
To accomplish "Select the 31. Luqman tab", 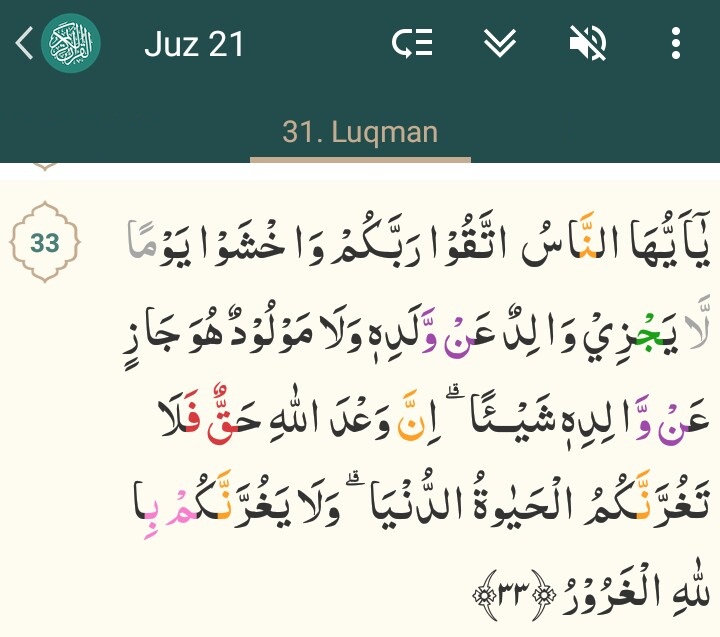I will tap(360, 133).
